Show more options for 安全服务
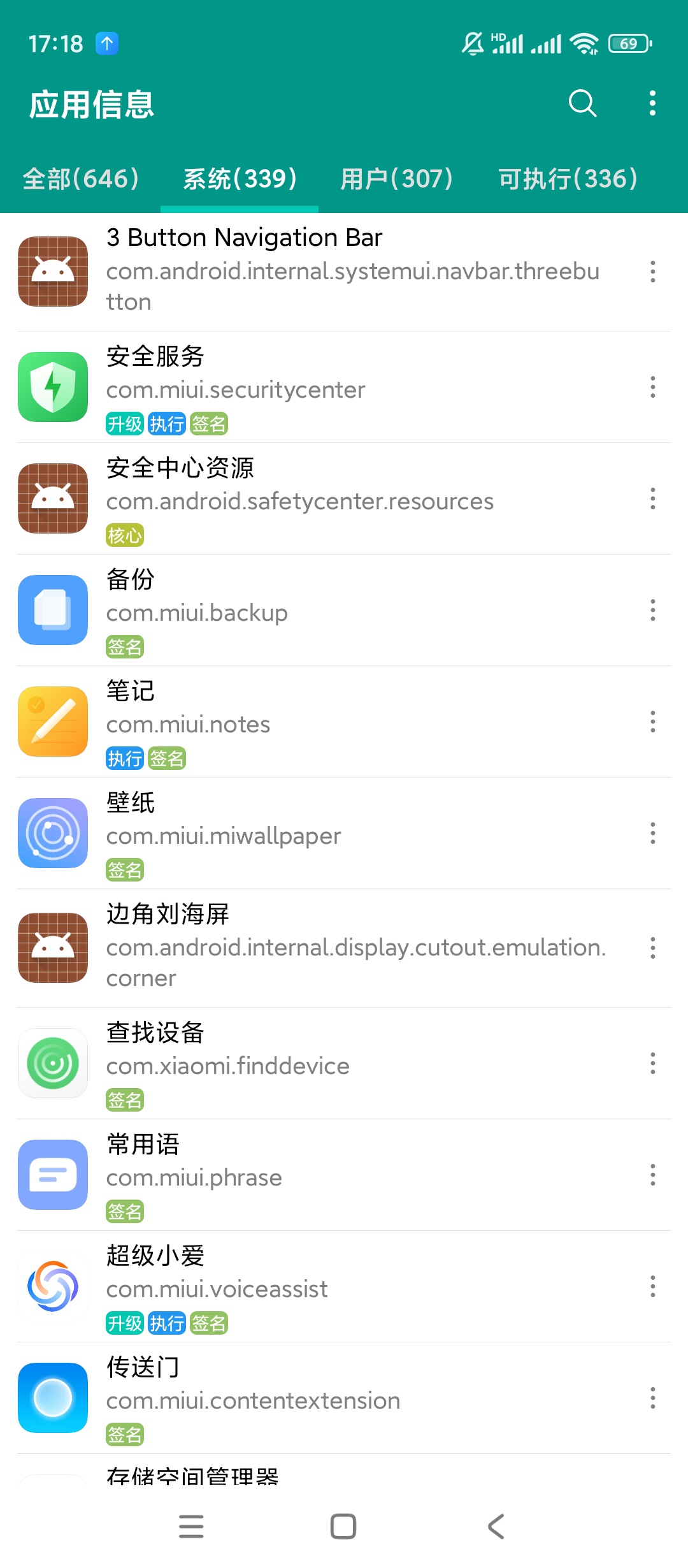This screenshot has height=1568, width=688. coord(652,387)
